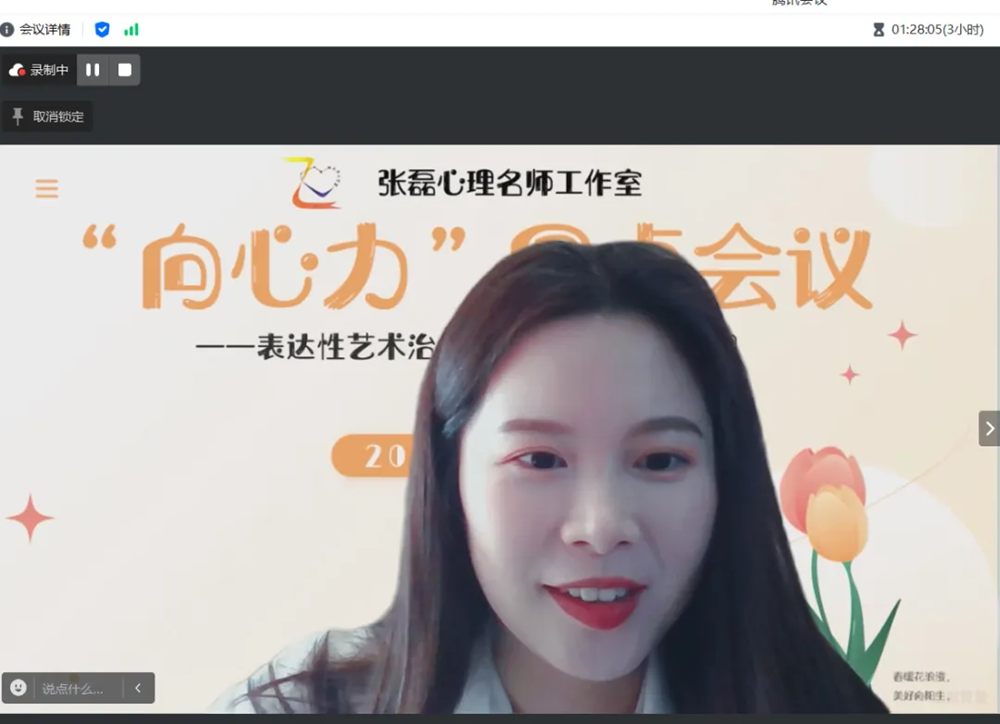Expand the side panel arrow
Screen dimensions: 1000x724
988,428
